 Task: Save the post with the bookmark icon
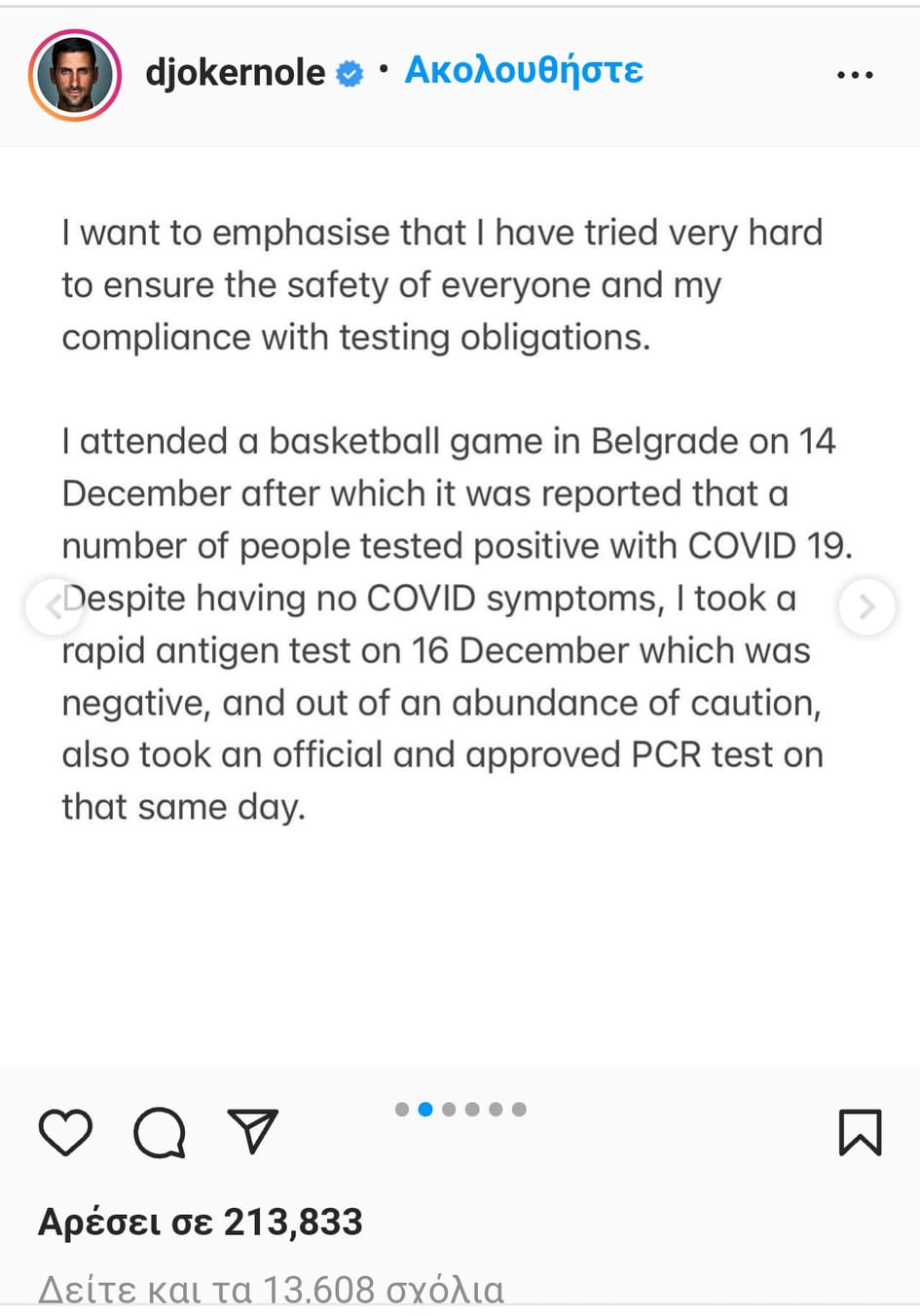pos(860,1132)
